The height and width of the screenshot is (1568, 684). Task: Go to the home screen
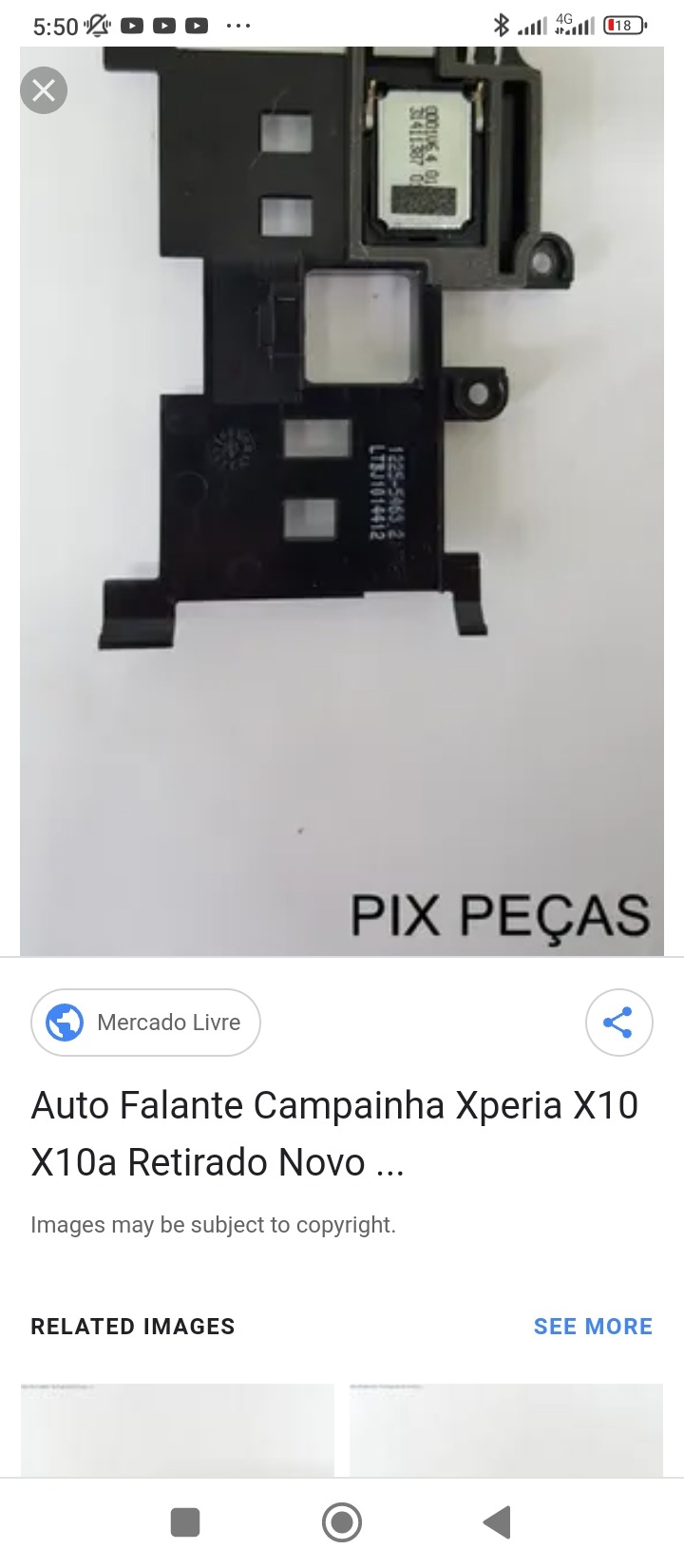(x=342, y=1521)
